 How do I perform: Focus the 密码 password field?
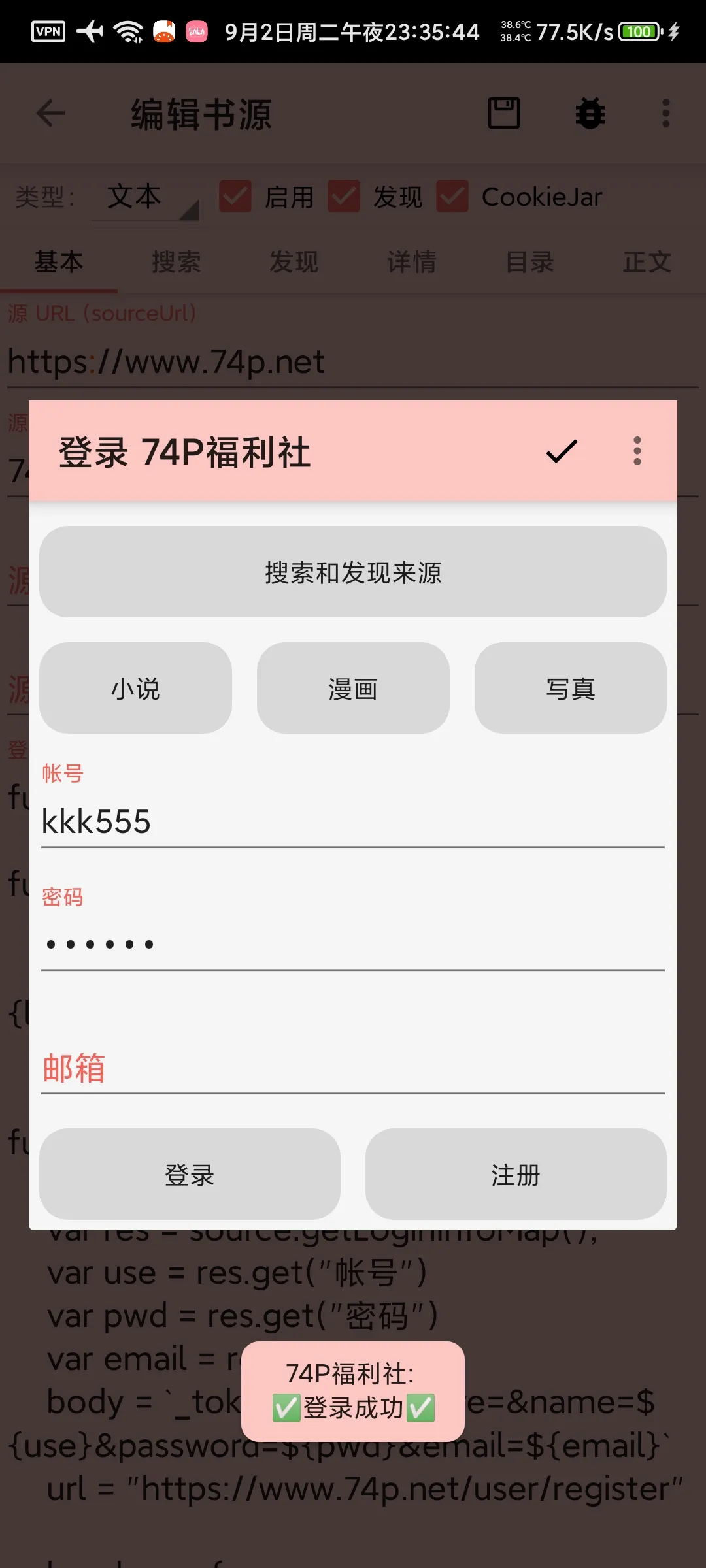[x=353, y=944]
